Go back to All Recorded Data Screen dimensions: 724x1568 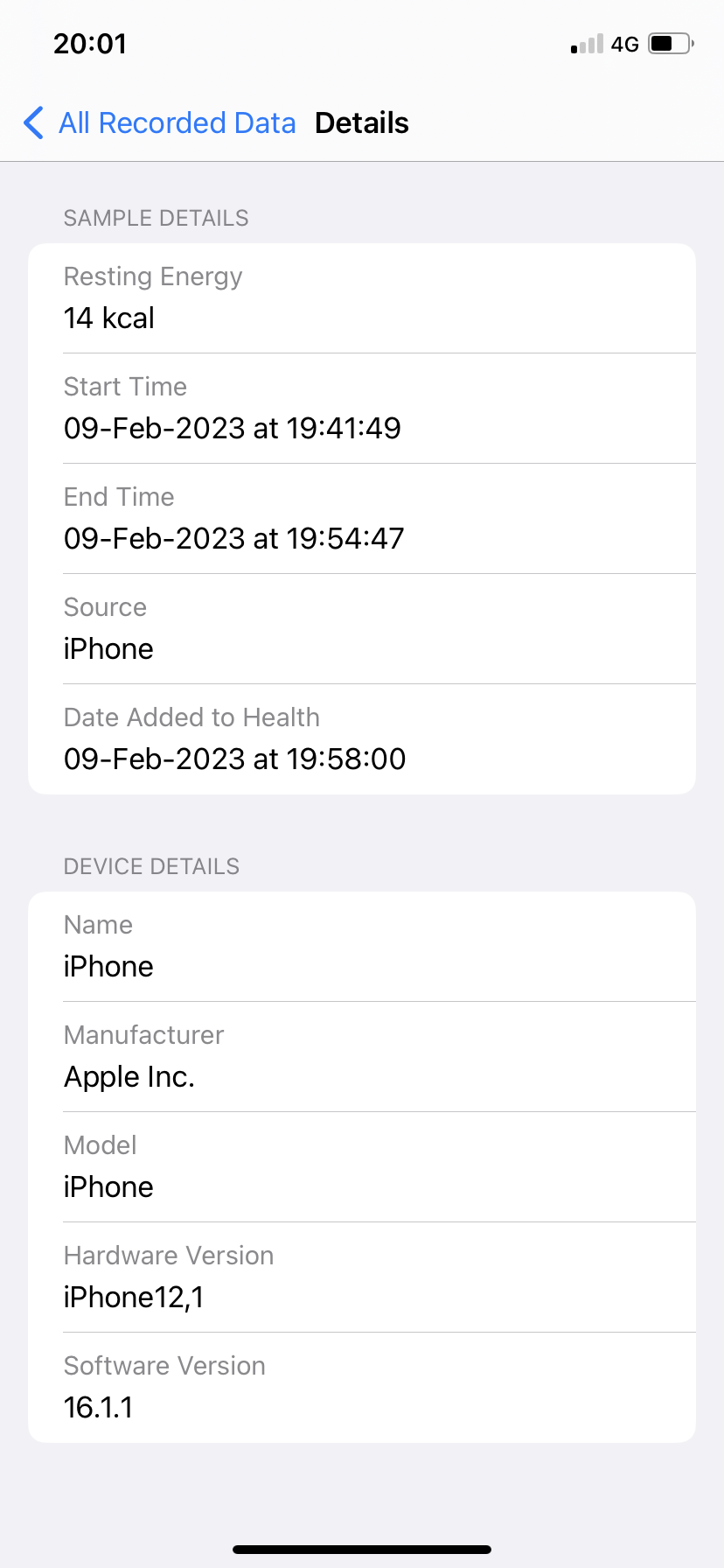(x=160, y=122)
